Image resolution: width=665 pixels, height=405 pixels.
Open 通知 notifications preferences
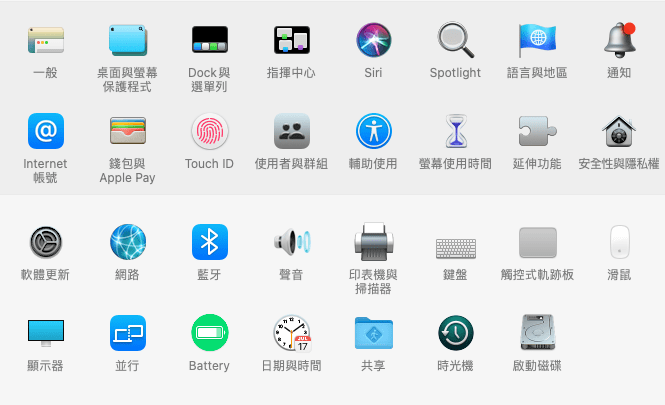click(619, 41)
